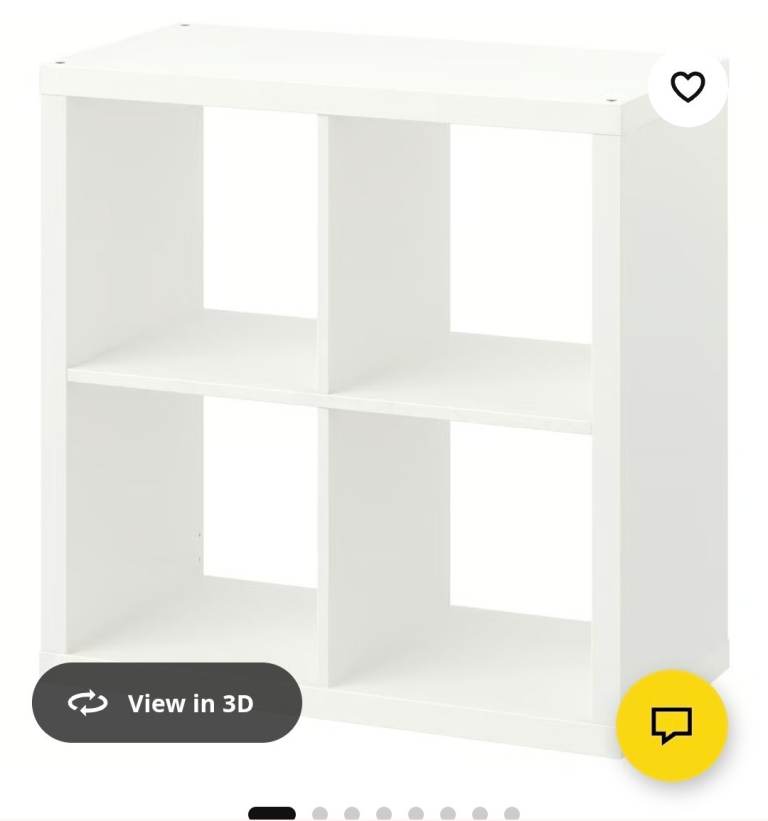The image size is (768, 821).
Task: Open View in 3D
Action: pyautogui.click(x=167, y=703)
